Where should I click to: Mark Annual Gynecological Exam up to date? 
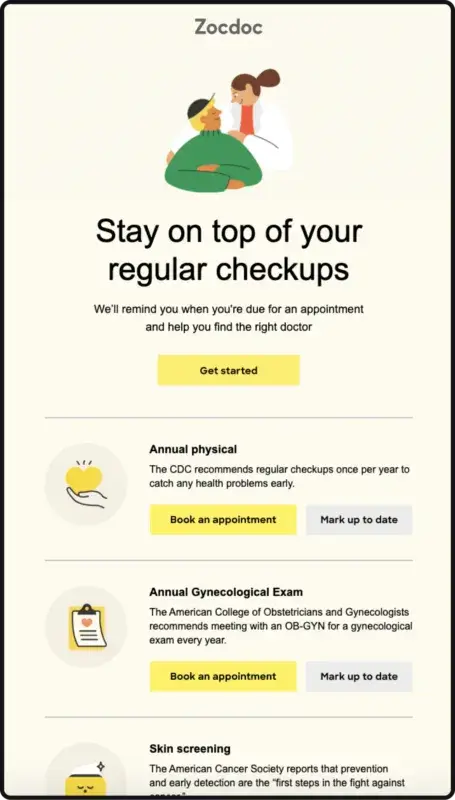[x=359, y=676]
